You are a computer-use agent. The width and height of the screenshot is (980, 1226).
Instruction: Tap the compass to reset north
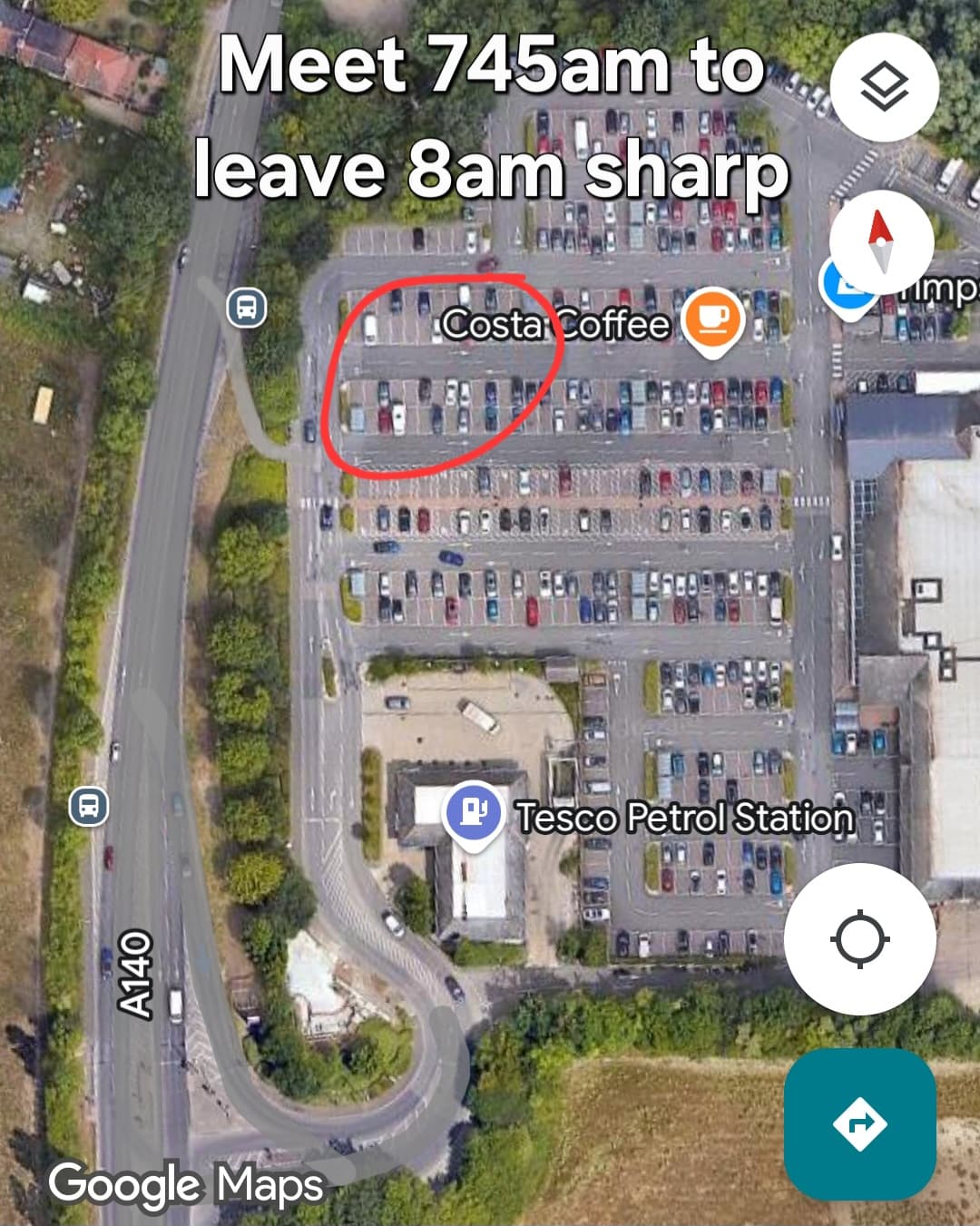click(881, 242)
